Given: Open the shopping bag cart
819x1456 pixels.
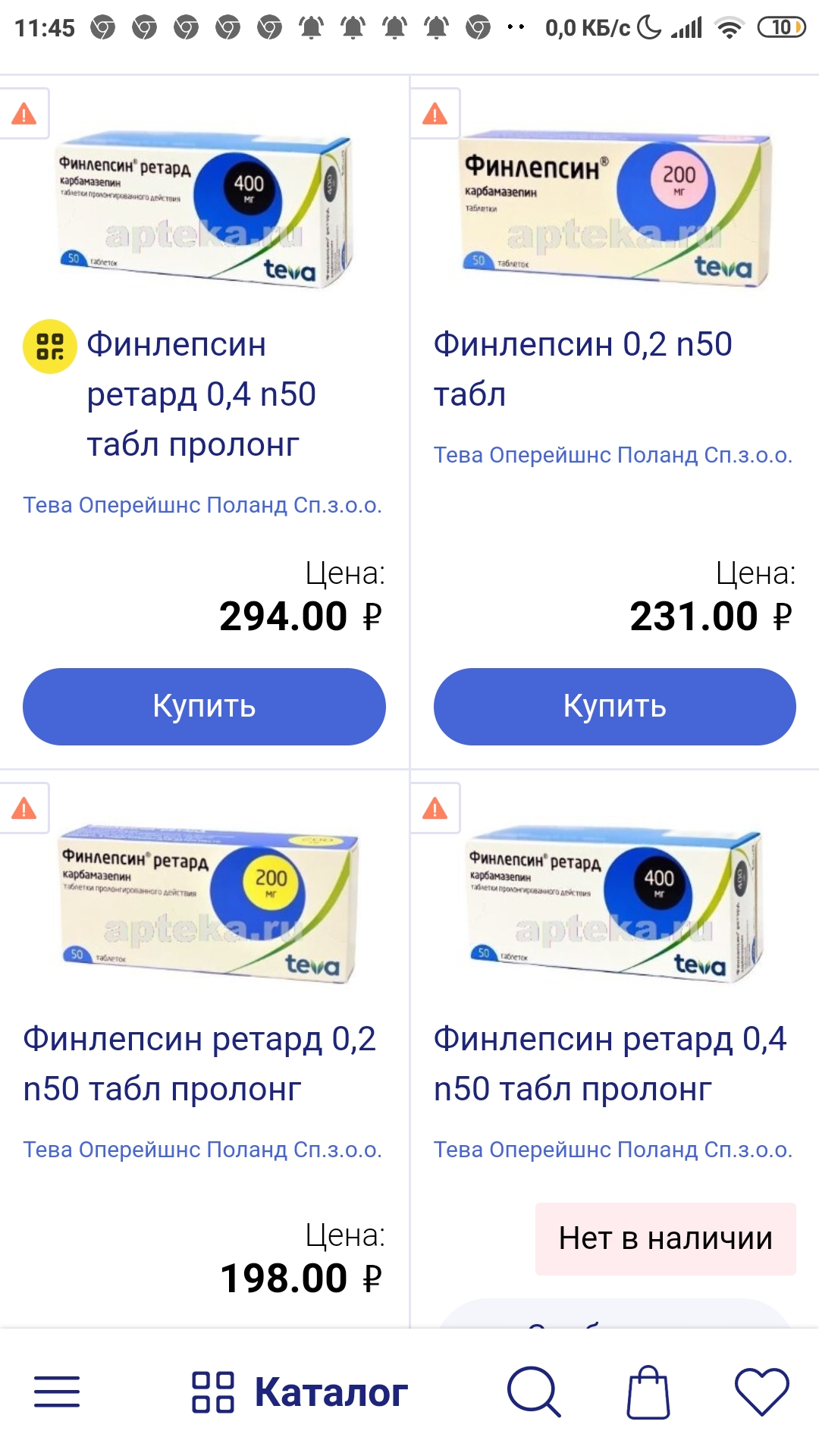Looking at the screenshot, I should [648, 1392].
